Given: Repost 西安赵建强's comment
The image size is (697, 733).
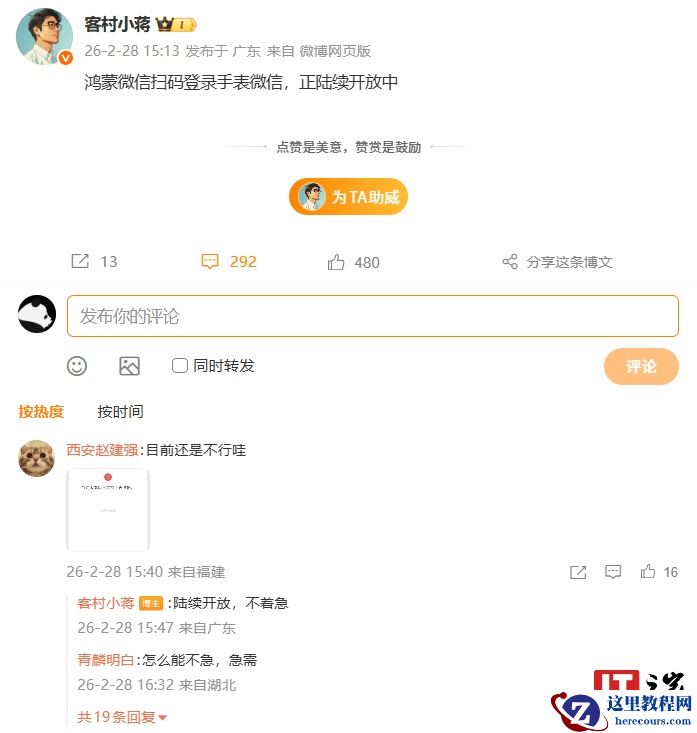Looking at the screenshot, I should point(578,572).
